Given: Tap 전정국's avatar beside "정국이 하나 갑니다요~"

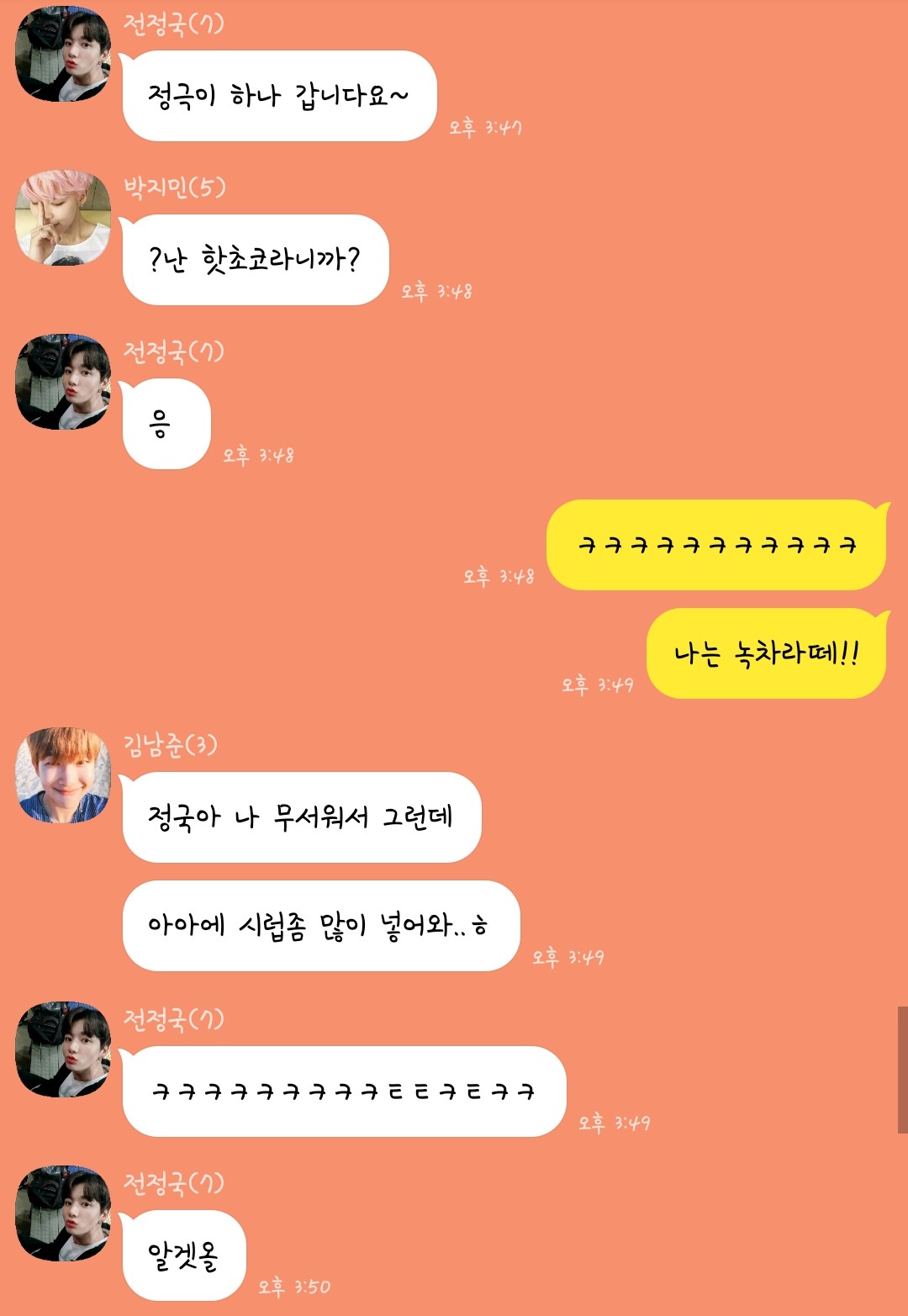Looking at the screenshot, I should pos(63,55).
